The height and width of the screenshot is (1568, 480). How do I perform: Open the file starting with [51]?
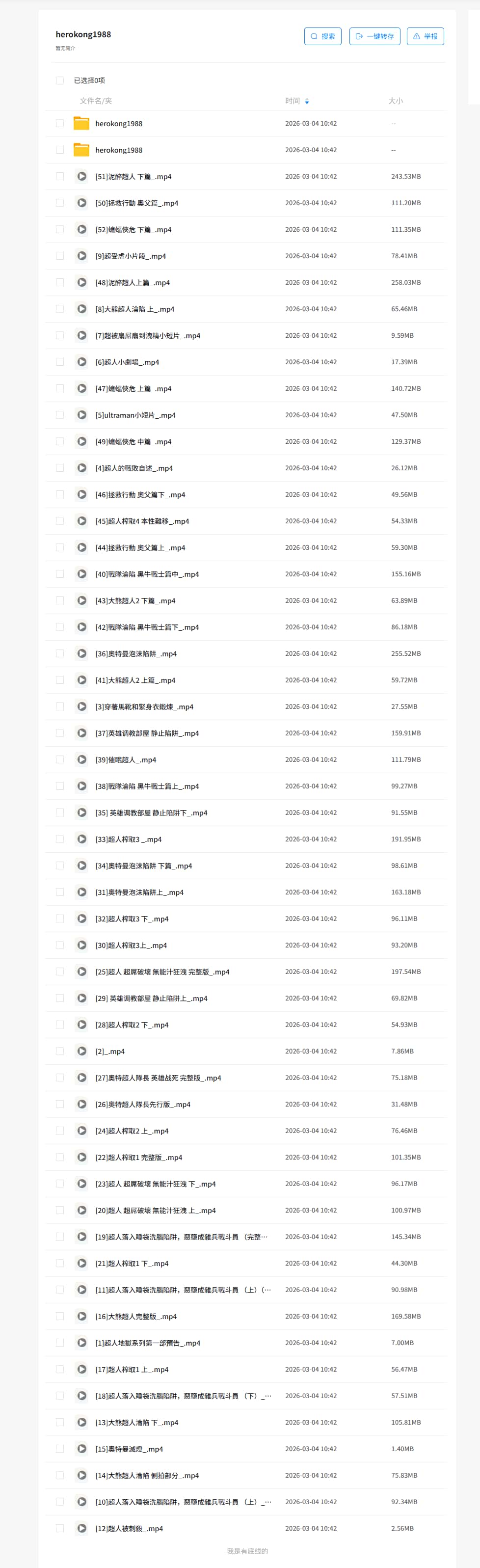click(x=133, y=177)
